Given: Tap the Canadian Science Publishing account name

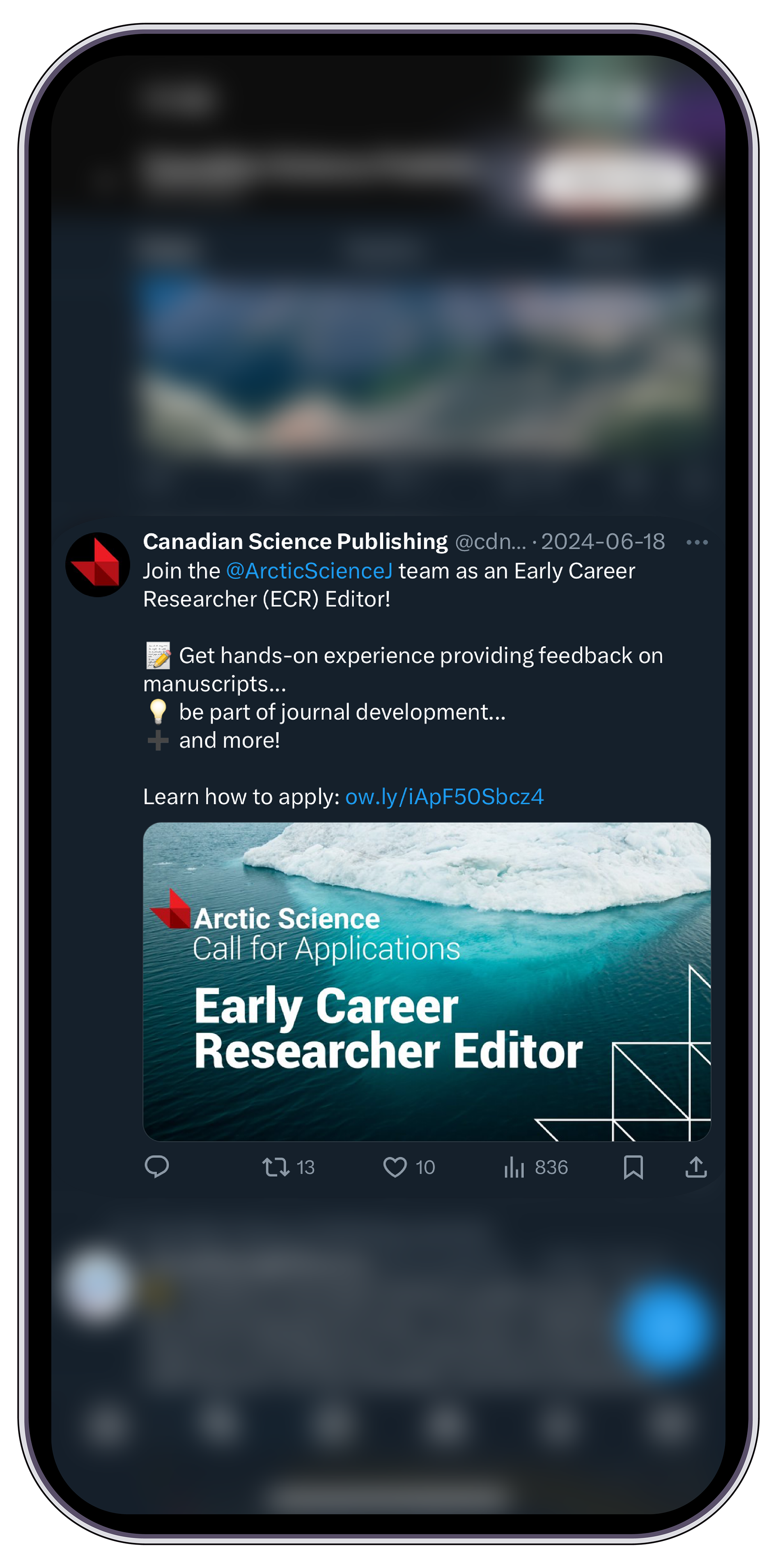Looking at the screenshot, I should 295,541.
